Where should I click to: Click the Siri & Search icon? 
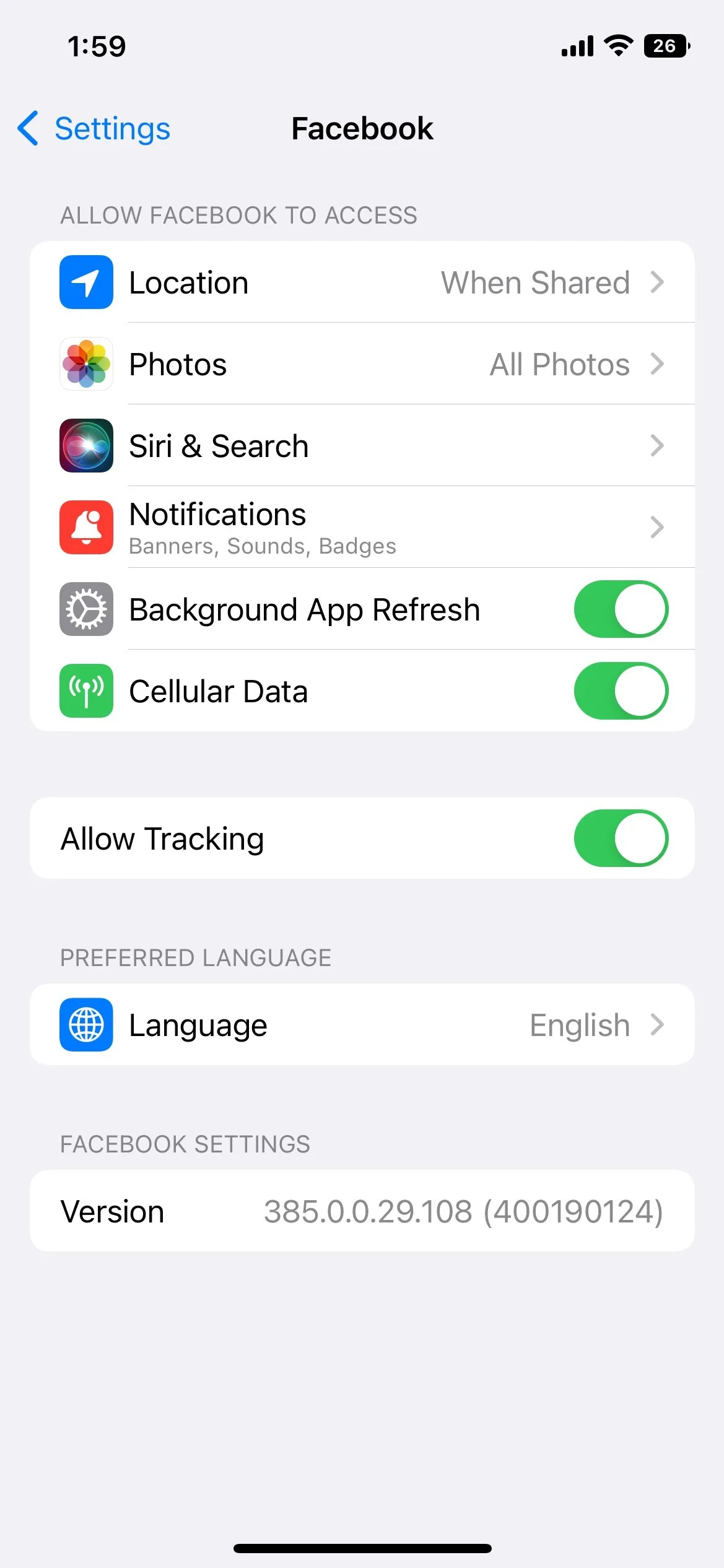85,445
